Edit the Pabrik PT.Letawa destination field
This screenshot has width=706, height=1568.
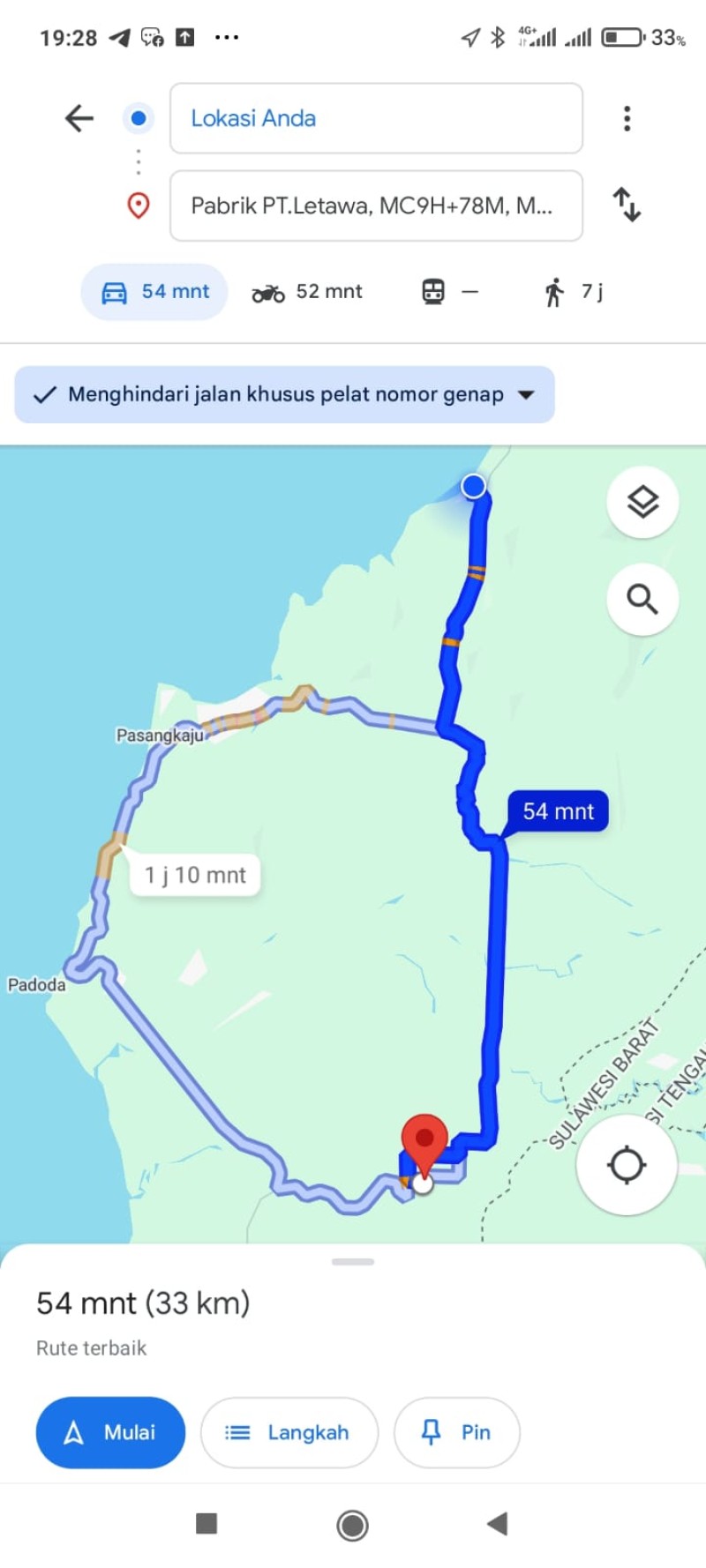376,205
